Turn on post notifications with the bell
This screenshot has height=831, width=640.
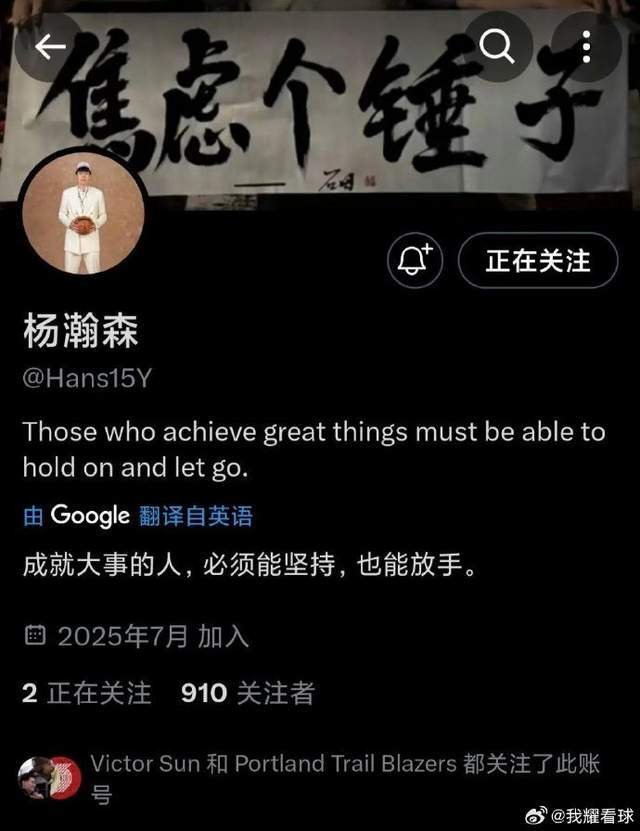point(414,261)
